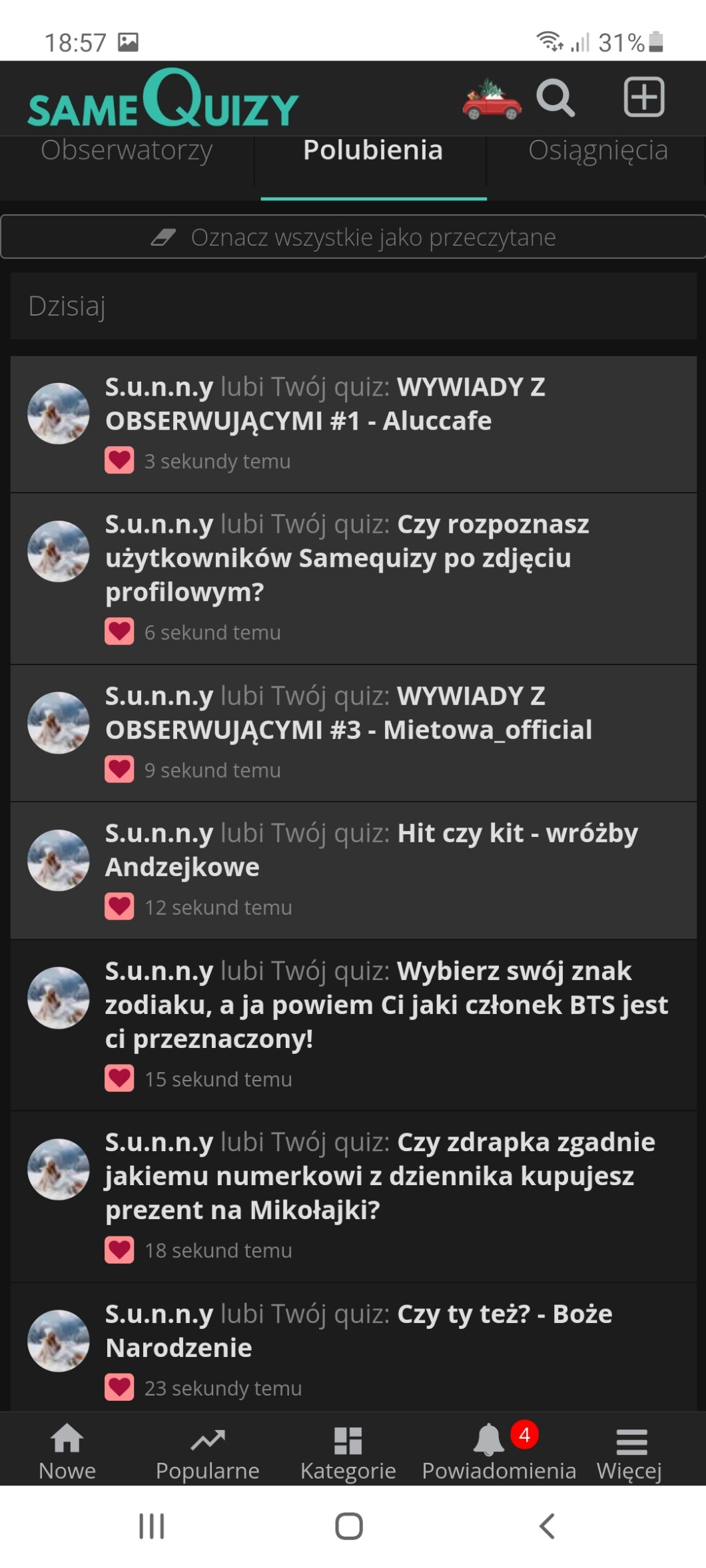Open the Kategorie tab
The image size is (706, 1568).
click(x=348, y=1451)
